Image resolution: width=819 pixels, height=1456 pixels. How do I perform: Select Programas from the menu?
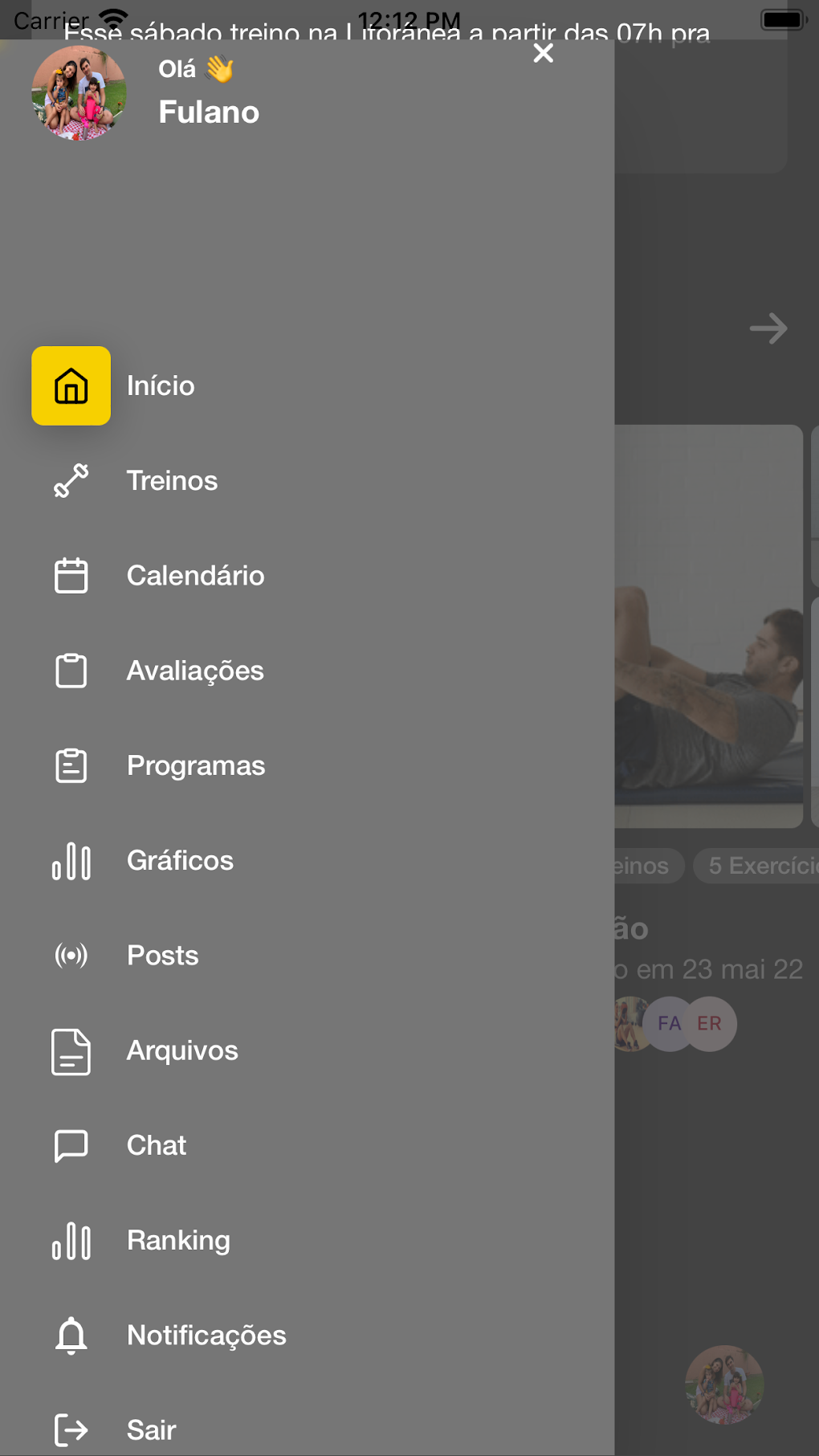coord(195,765)
